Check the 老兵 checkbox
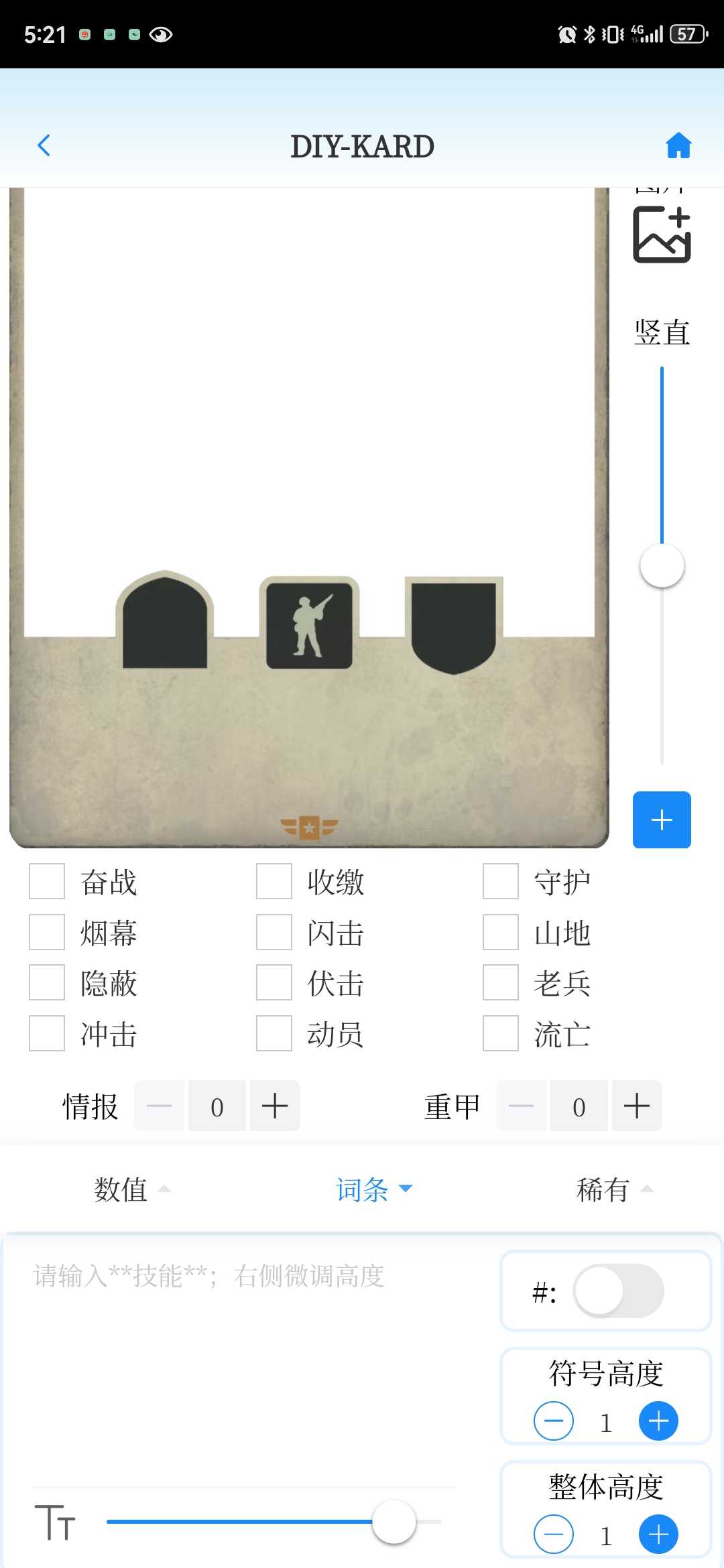Image resolution: width=724 pixels, height=1568 pixels. (501, 982)
